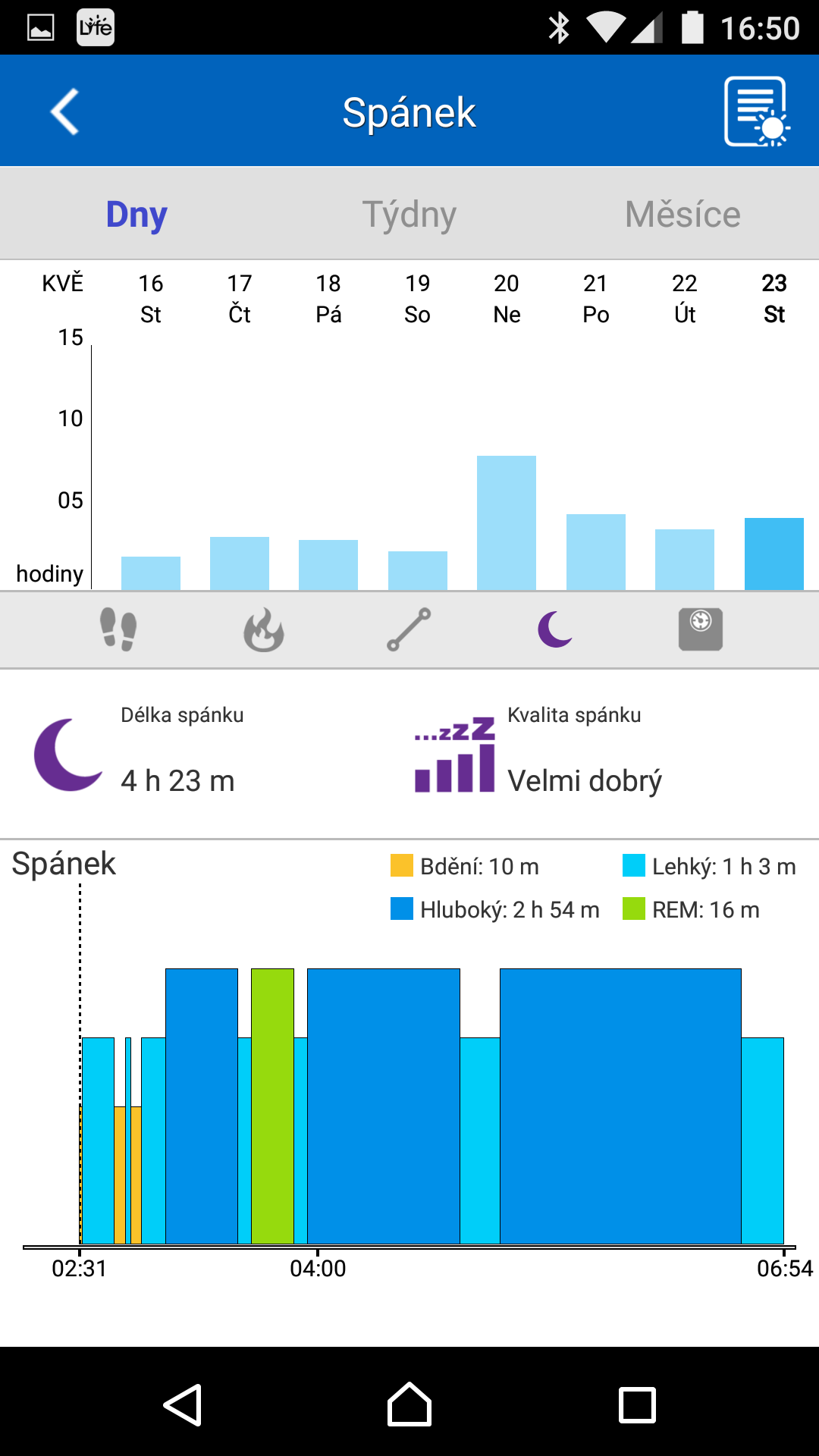The height and width of the screenshot is (1456, 819).
Task: Switch to the Měsíce tab
Action: coord(682,215)
